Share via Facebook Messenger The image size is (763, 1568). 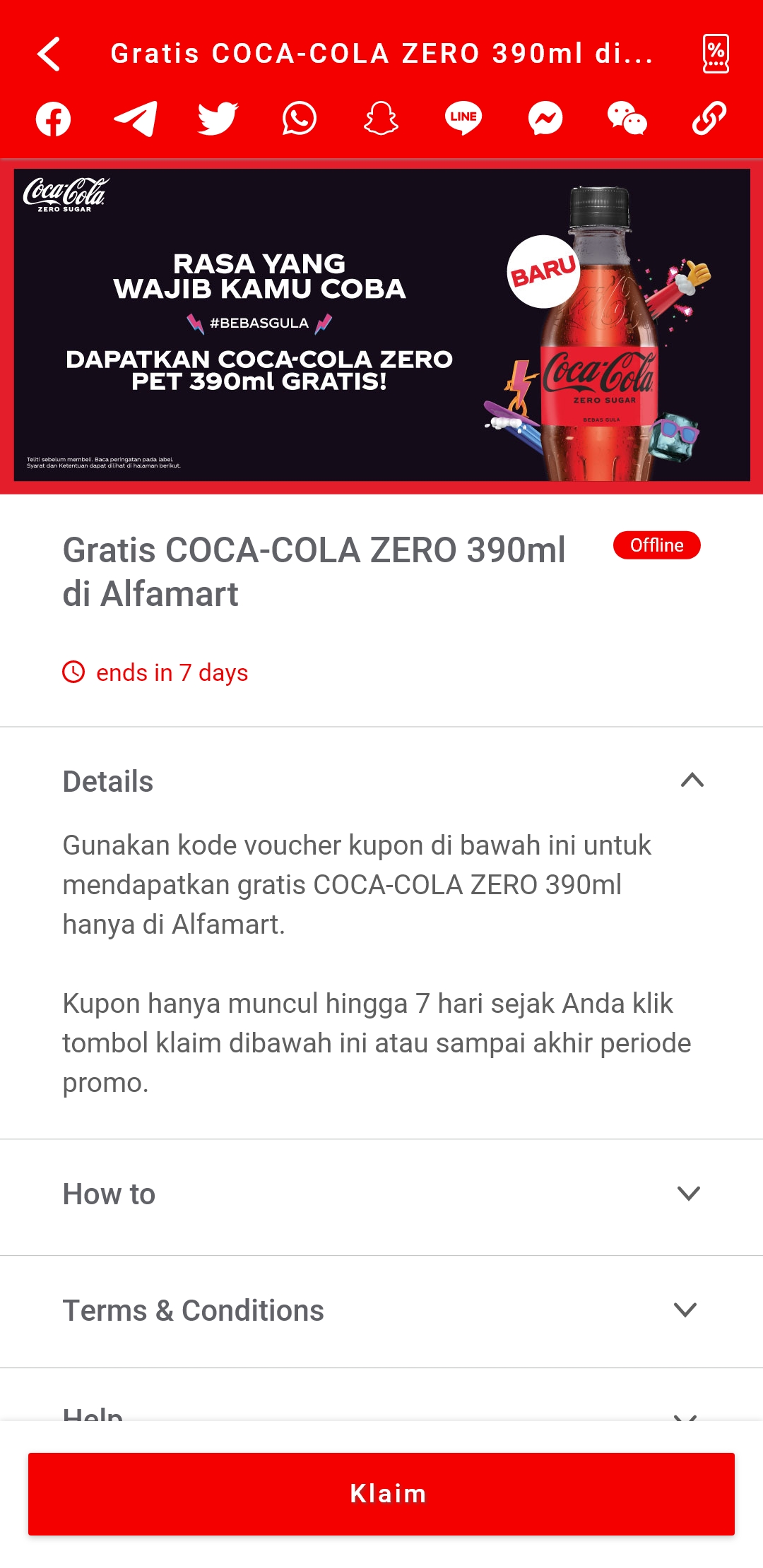[x=545, y=119]
